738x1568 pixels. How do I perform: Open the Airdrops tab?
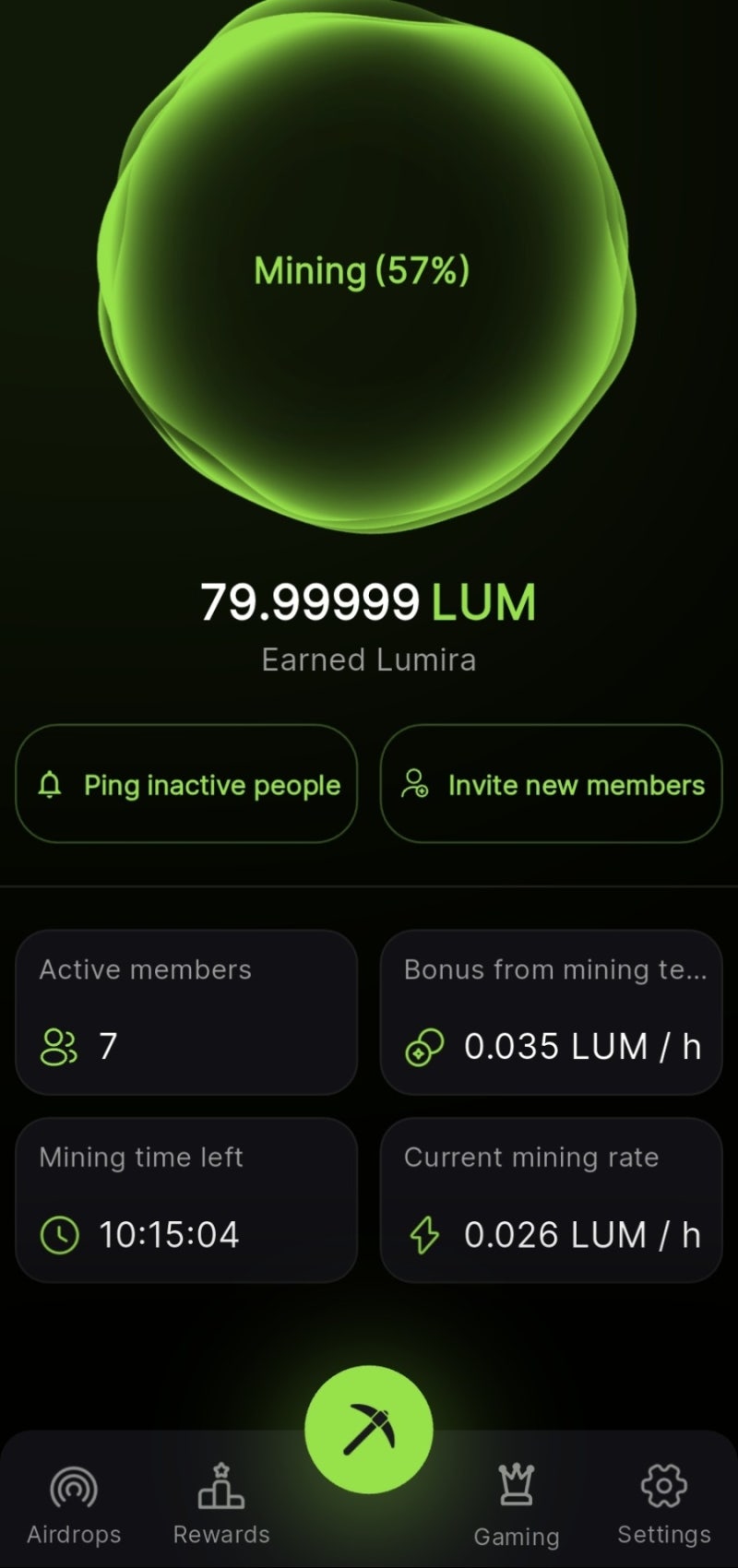coord(74,1505)
